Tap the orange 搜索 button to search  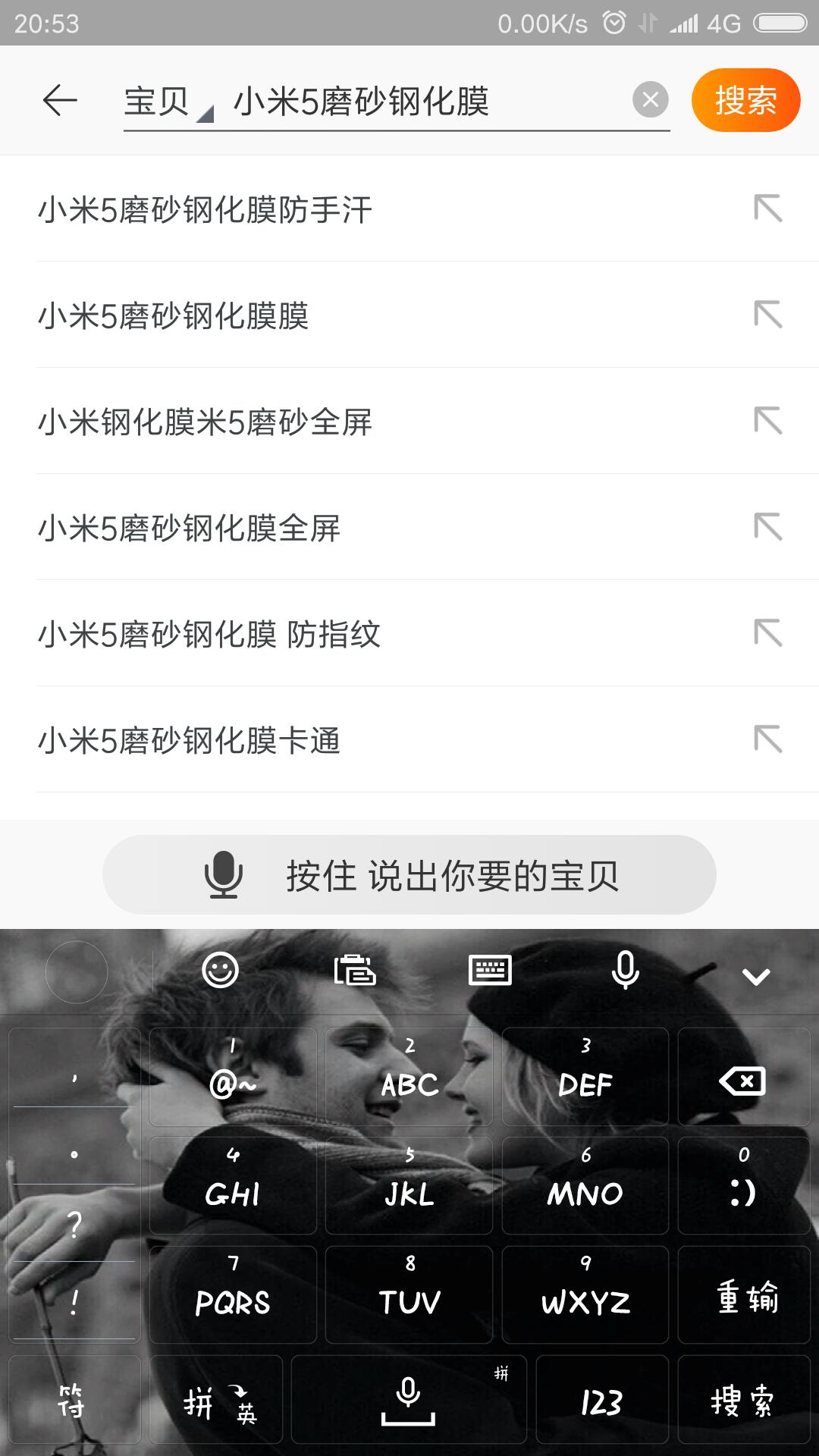(745, 100)
